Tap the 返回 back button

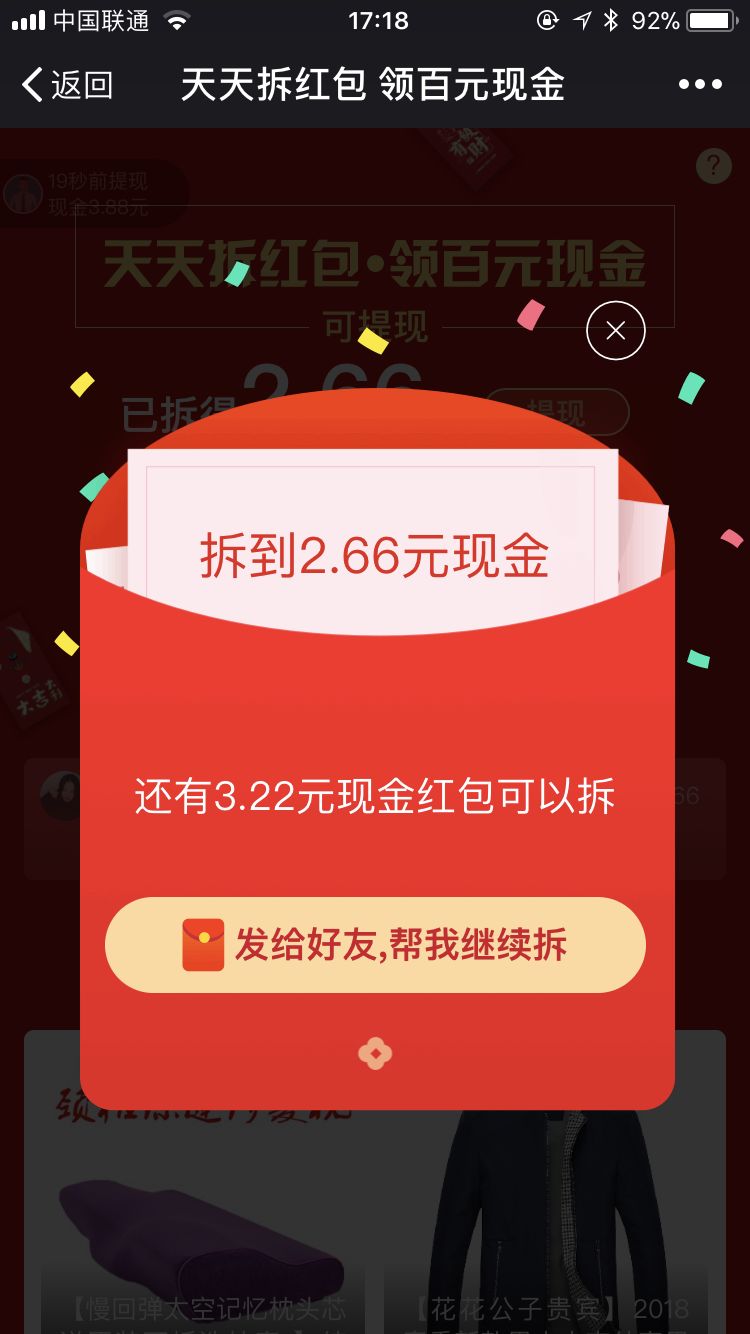[x=66, y=85]
